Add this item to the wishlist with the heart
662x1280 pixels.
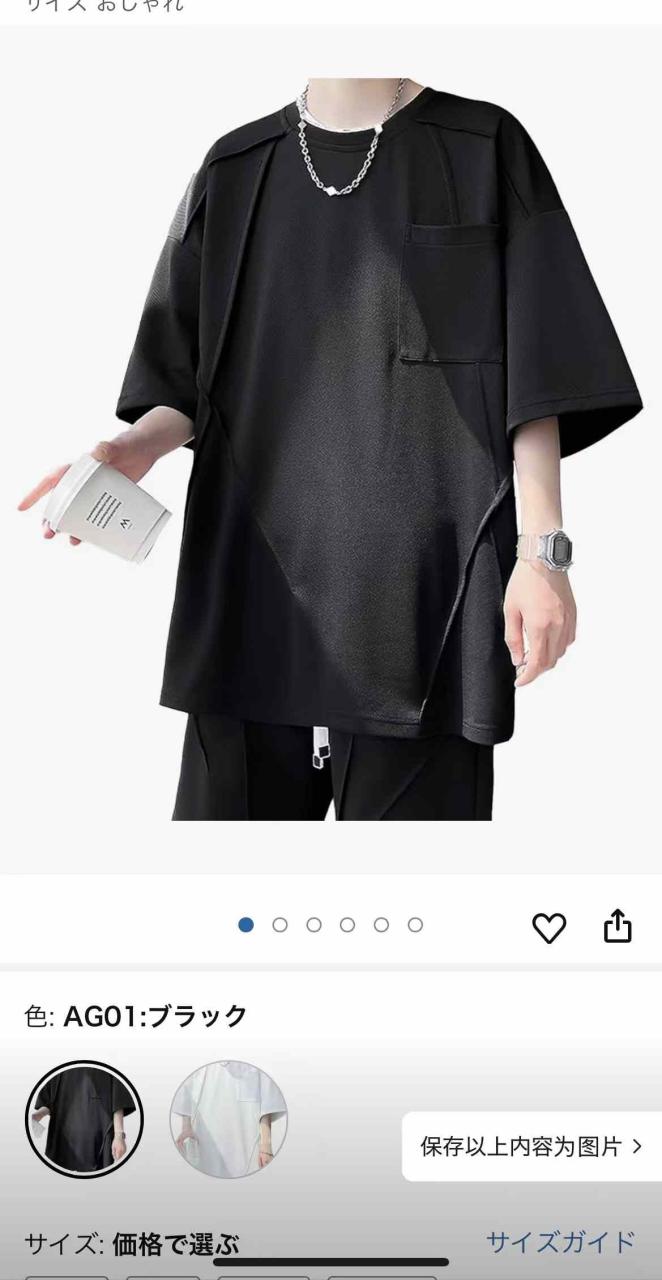(548, 928)
